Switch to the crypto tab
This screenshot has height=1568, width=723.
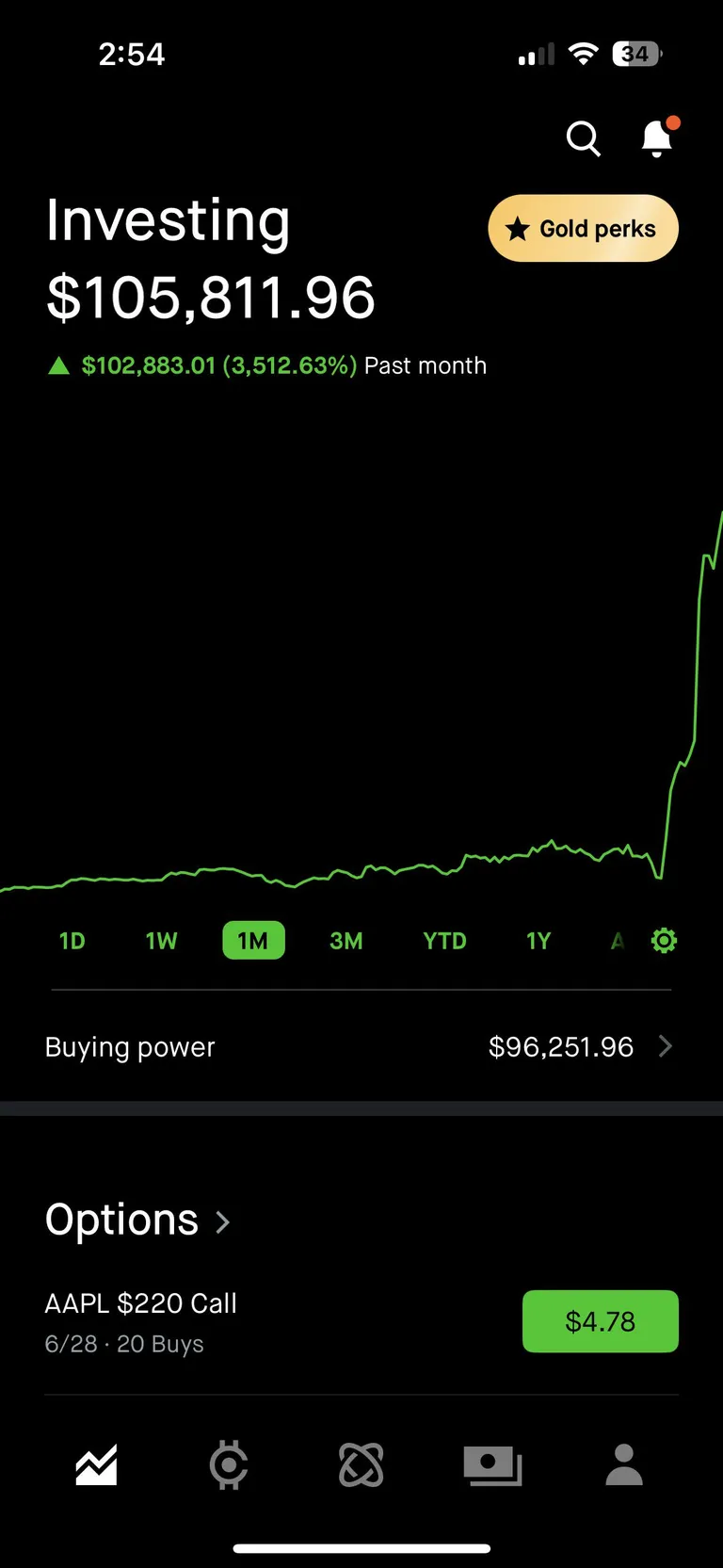click(229, 1464)
